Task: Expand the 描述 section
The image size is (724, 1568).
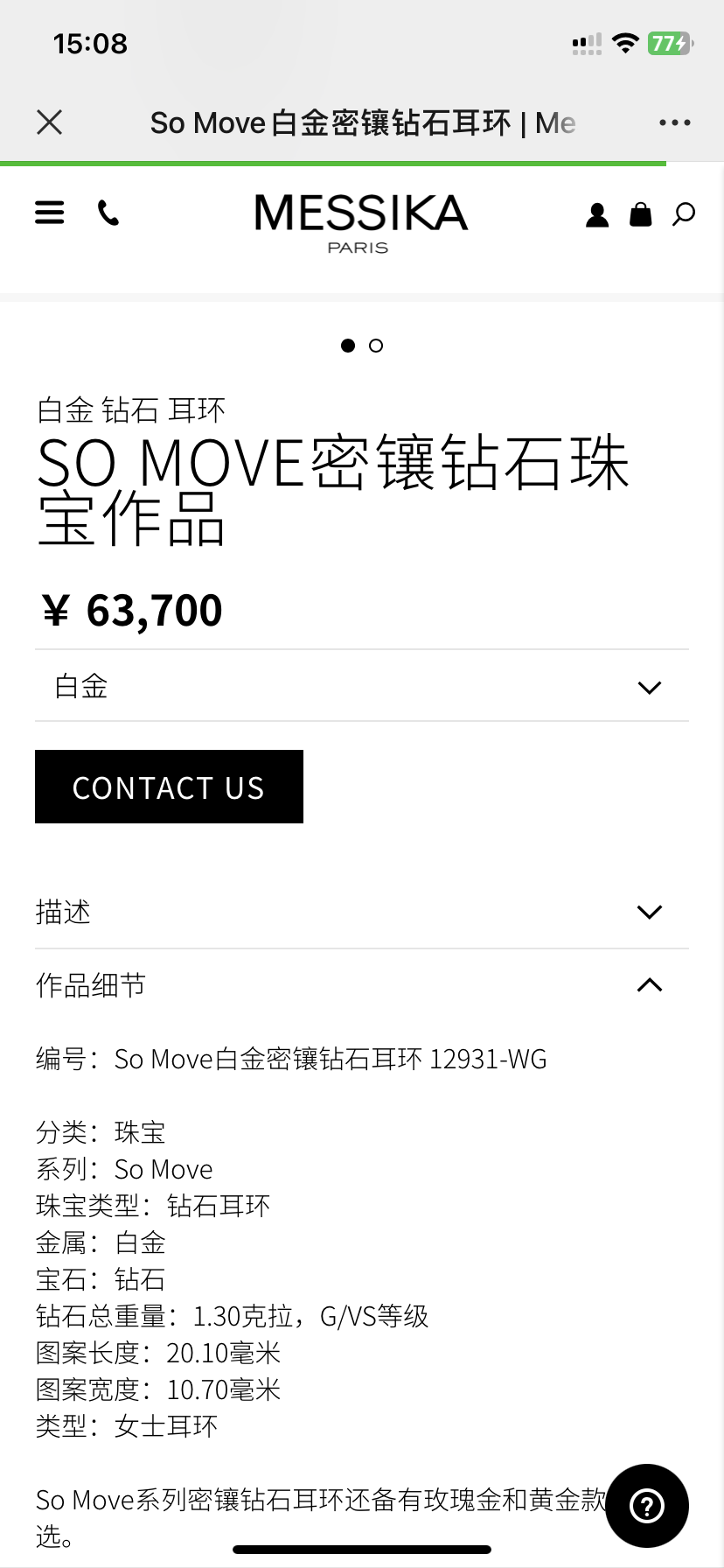Action: (x=361, y=912)
